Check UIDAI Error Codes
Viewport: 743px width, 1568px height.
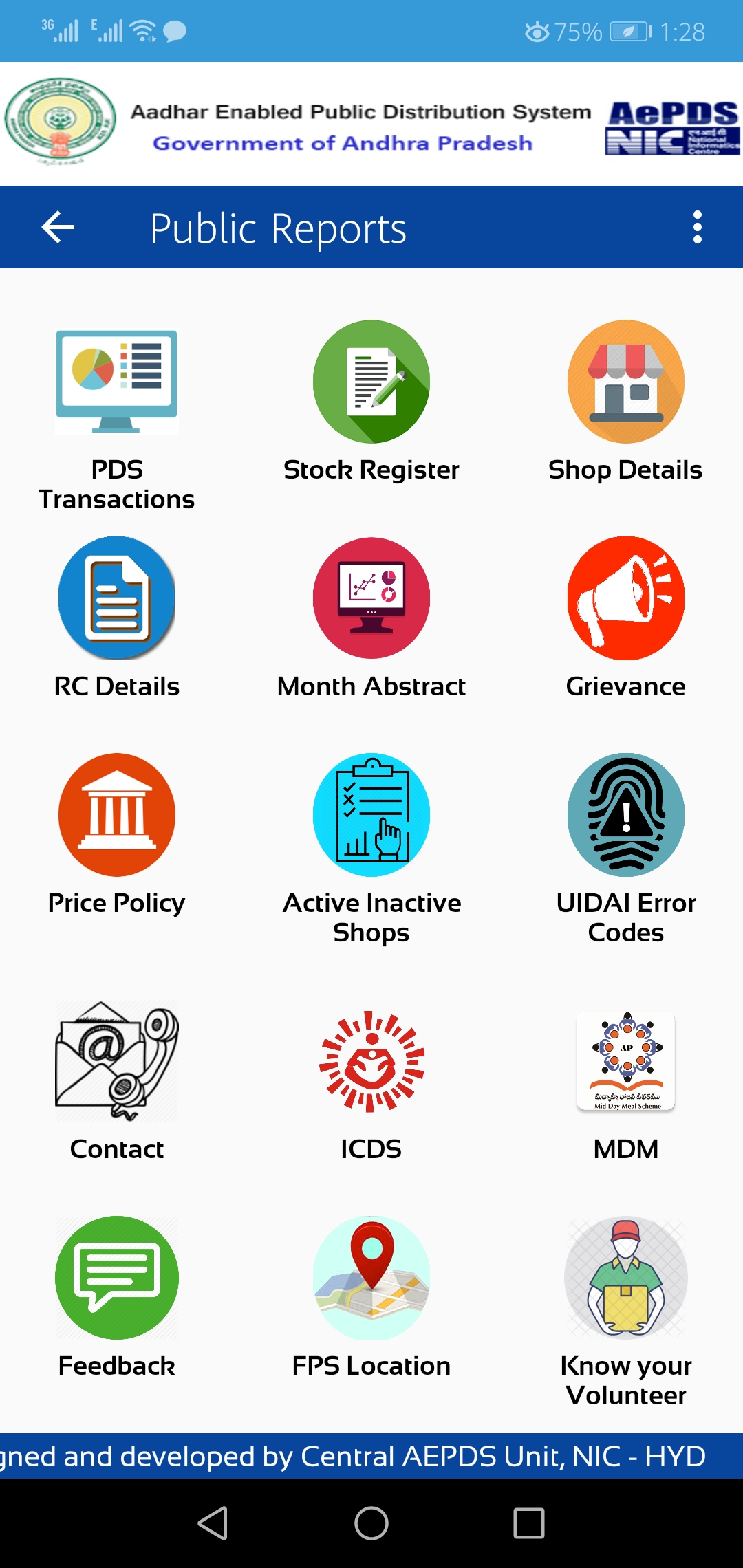(625, 815)
